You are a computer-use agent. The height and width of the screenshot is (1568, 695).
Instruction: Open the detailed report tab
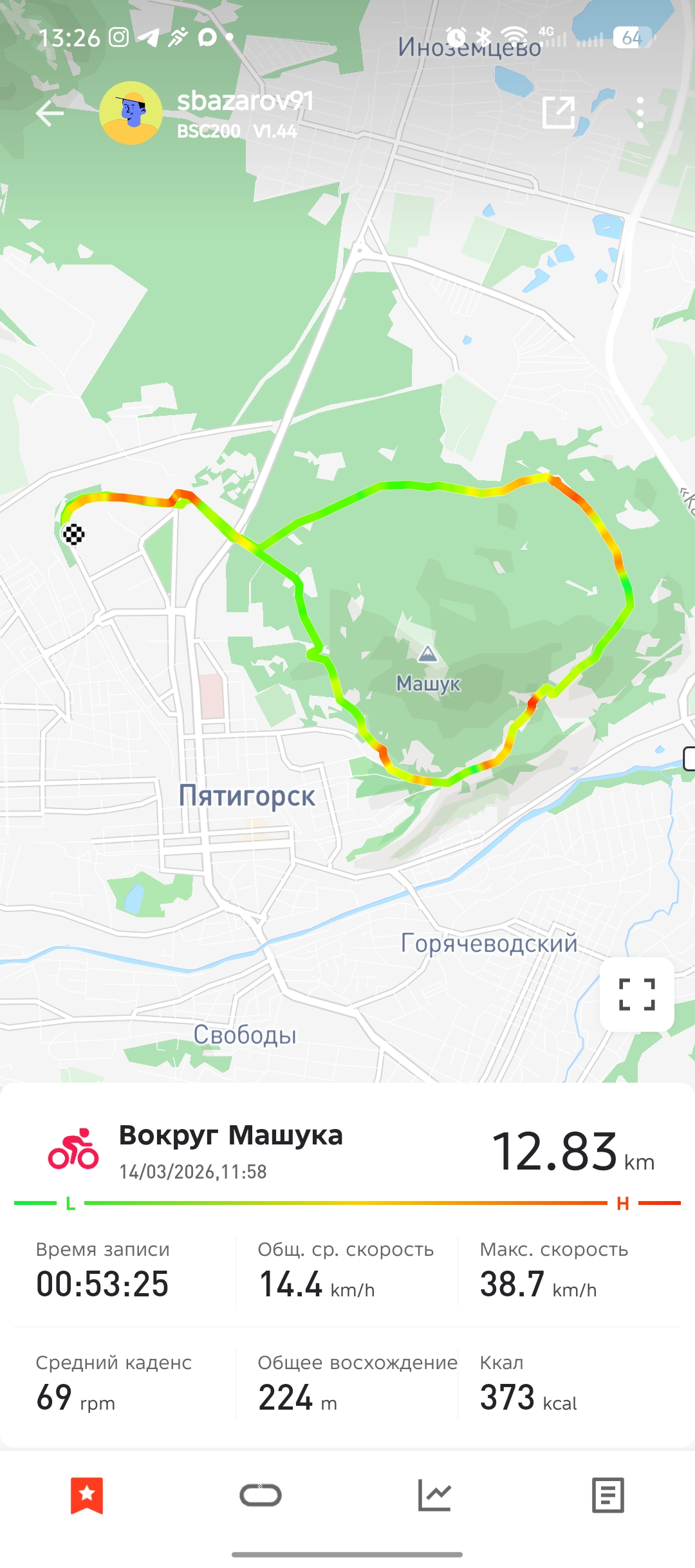(608, 1495)
